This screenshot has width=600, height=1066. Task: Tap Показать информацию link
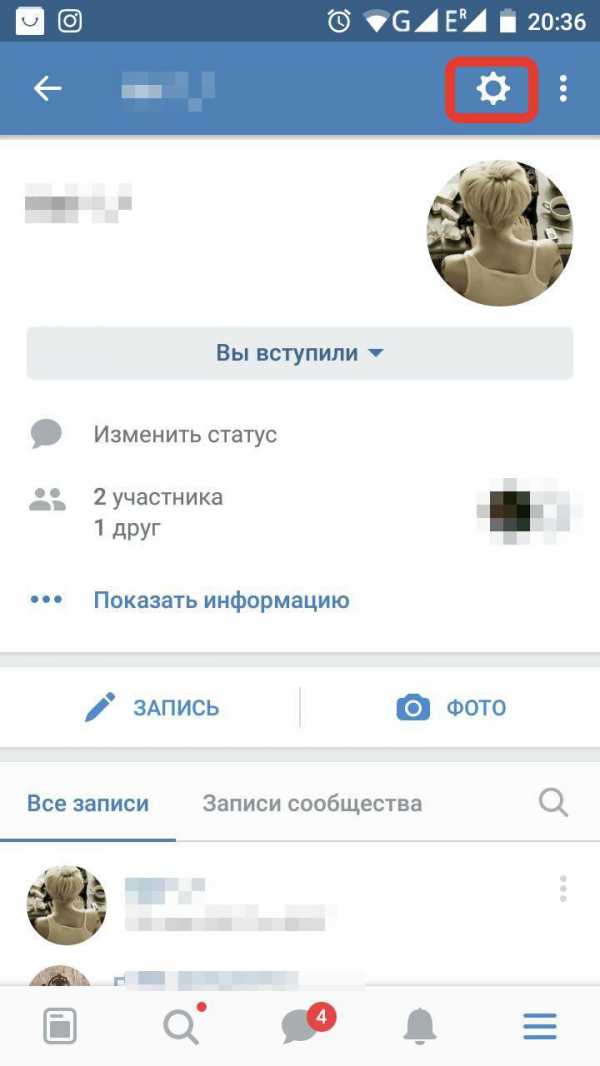point(221,600)
